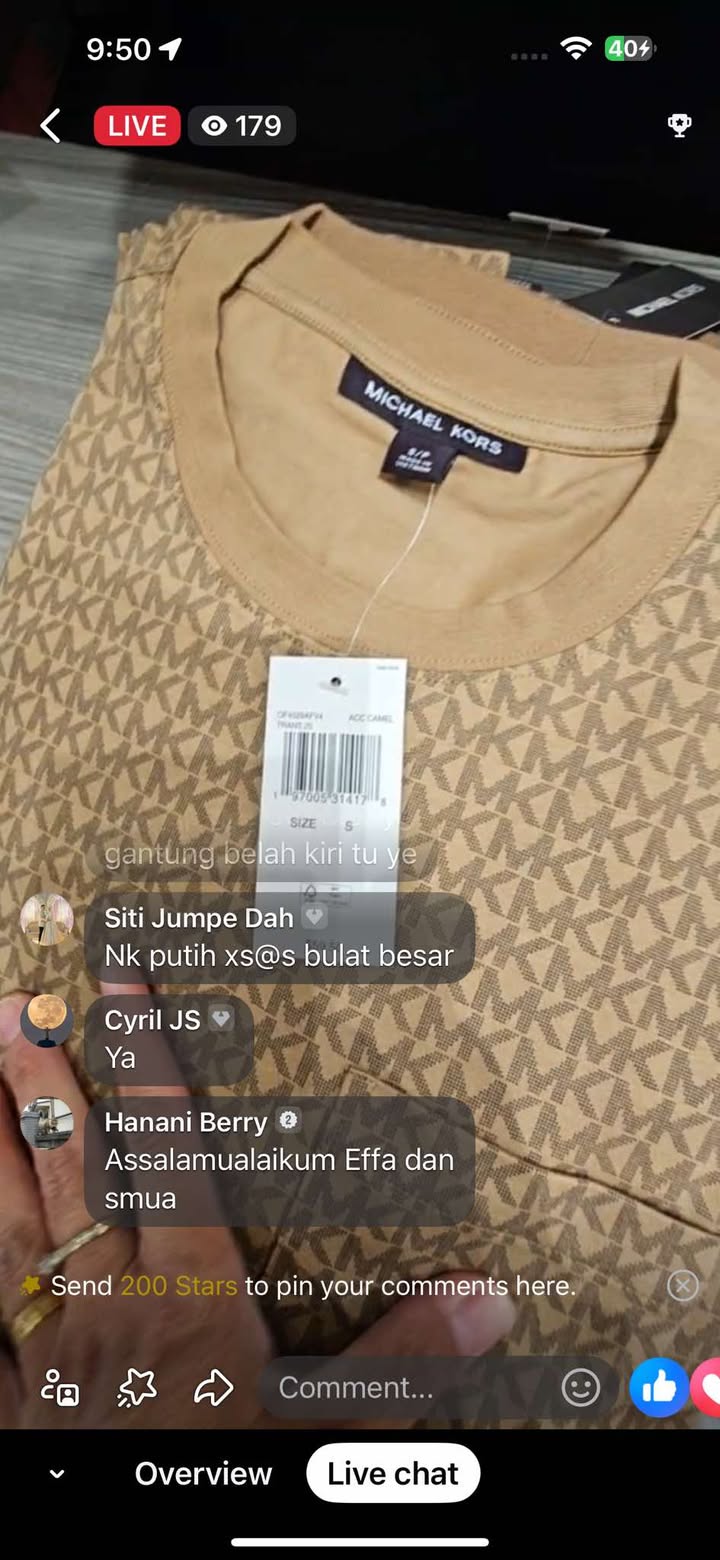Send a heart reaction
Image resolution: width=720 pixels, height=1560 pixels.
click(x=708, y=1388)
